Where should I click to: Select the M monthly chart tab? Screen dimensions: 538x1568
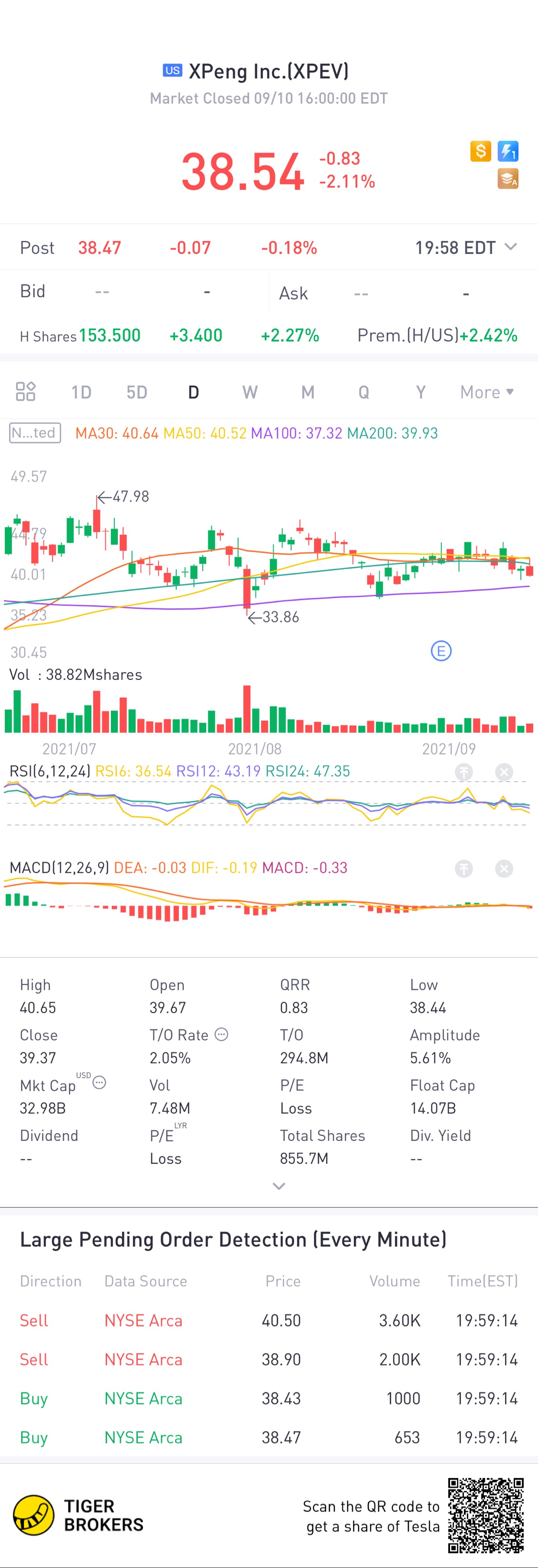[x=308, y=393]
